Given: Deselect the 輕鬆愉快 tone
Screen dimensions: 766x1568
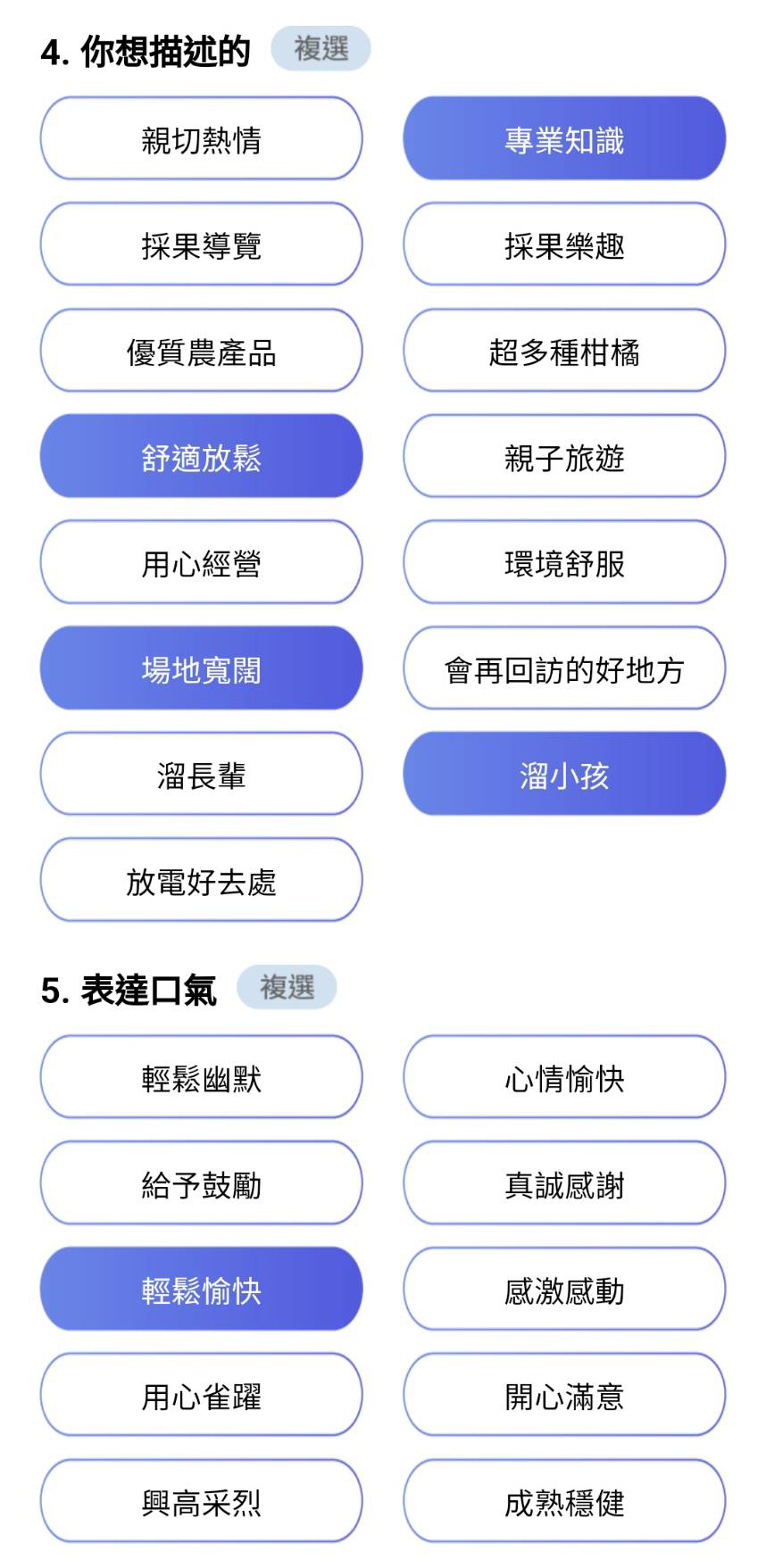Looking at the screenshot, I should [x=201, y=1290].
